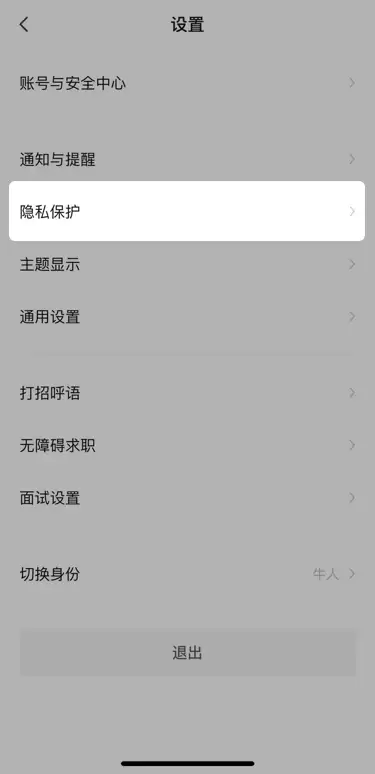Open the highlighted 隐私保护 row
The height and width of the screenshot is (774, 375).
tap(187, 211)
